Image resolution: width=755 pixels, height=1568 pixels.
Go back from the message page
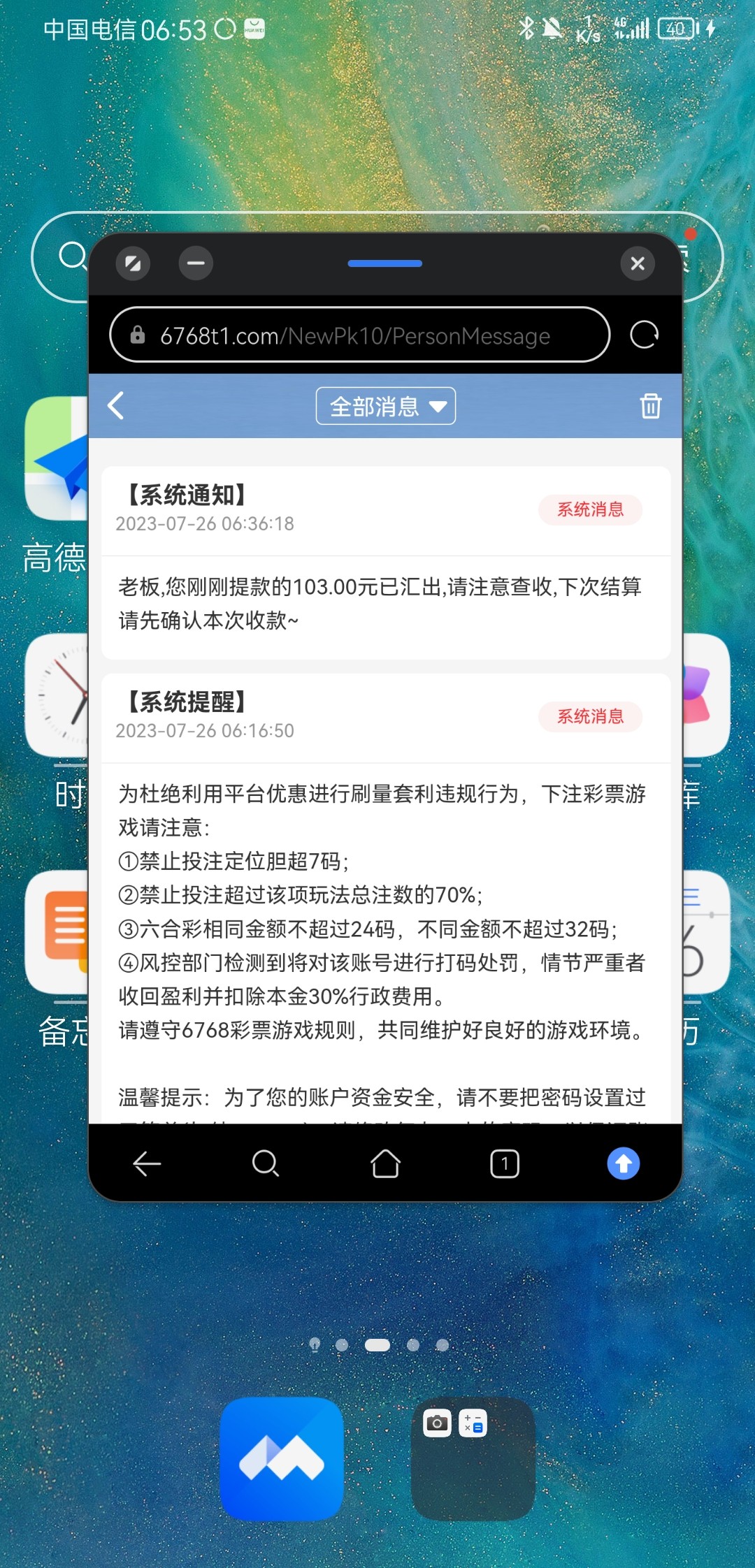[x=116, y=405]
